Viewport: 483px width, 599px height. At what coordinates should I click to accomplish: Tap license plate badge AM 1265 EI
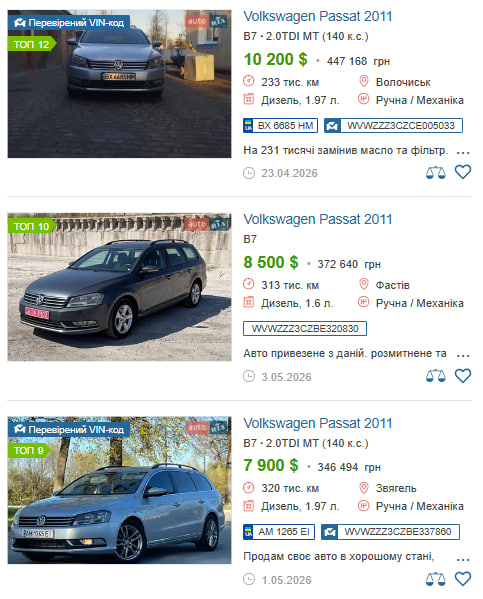coord(279,532)
